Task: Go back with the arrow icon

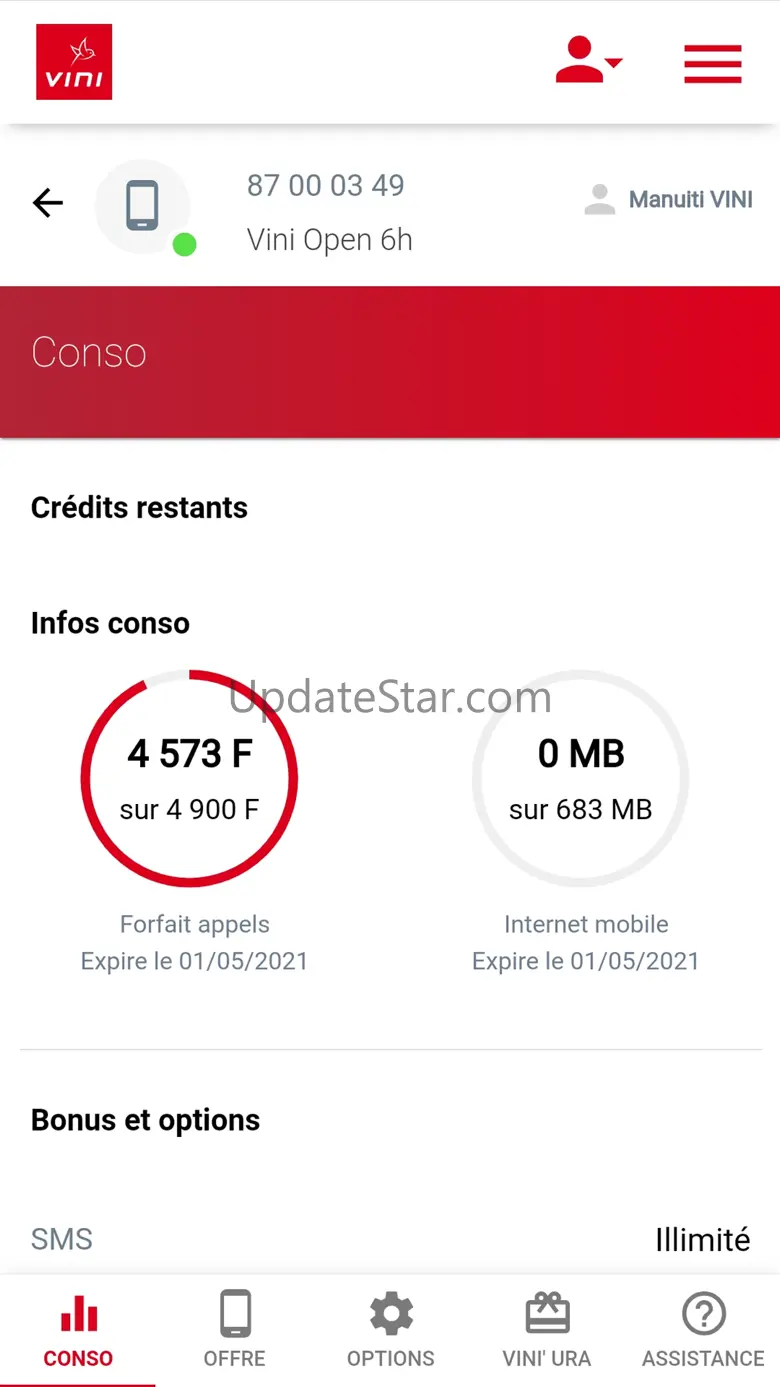Action: click(x=48, y=204)
